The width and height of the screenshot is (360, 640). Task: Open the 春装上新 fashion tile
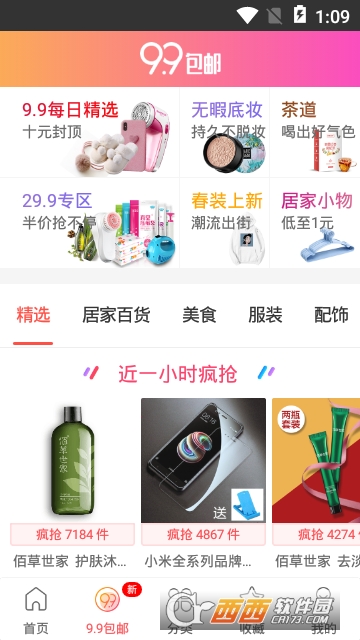click(224, 223)
